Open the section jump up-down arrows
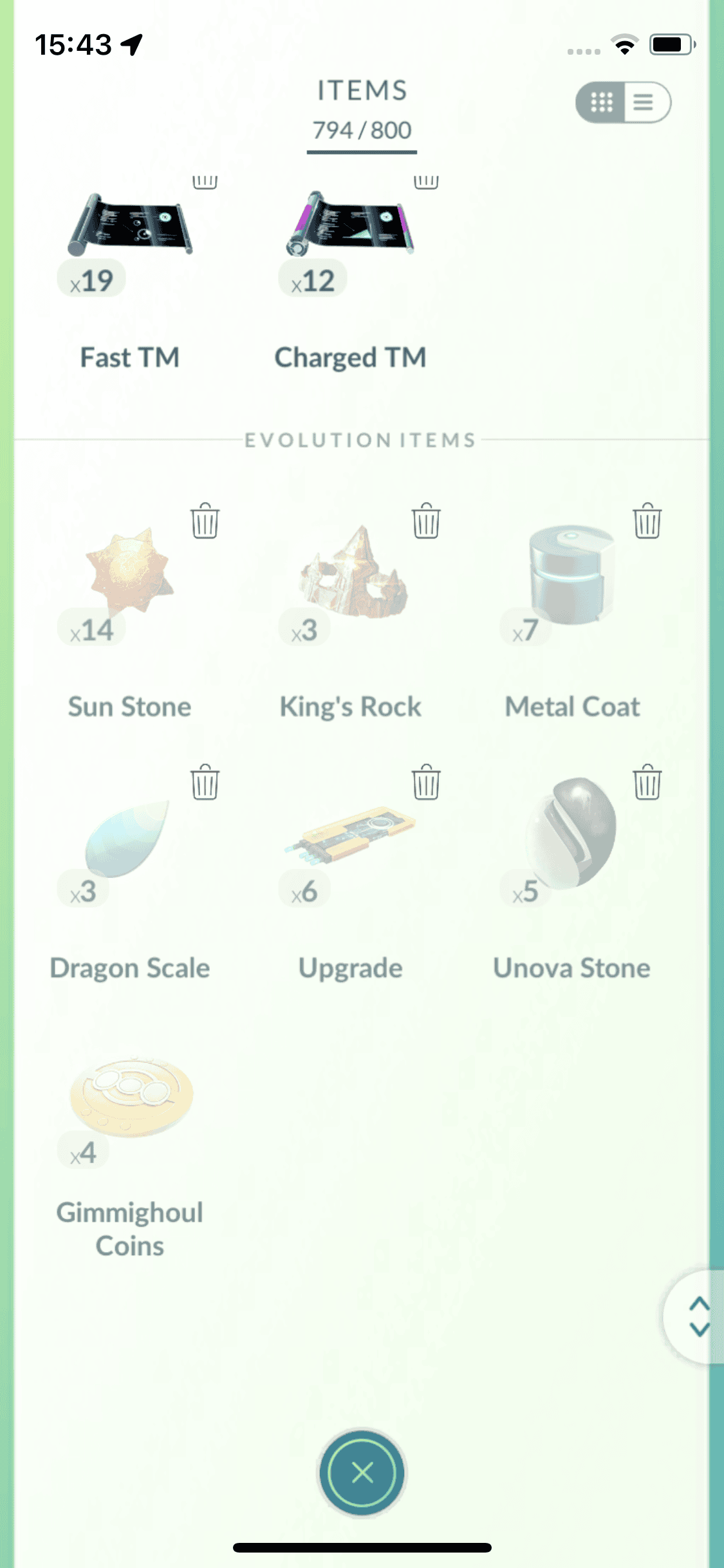This screenshot has height=1568, width=724. 698,1316
